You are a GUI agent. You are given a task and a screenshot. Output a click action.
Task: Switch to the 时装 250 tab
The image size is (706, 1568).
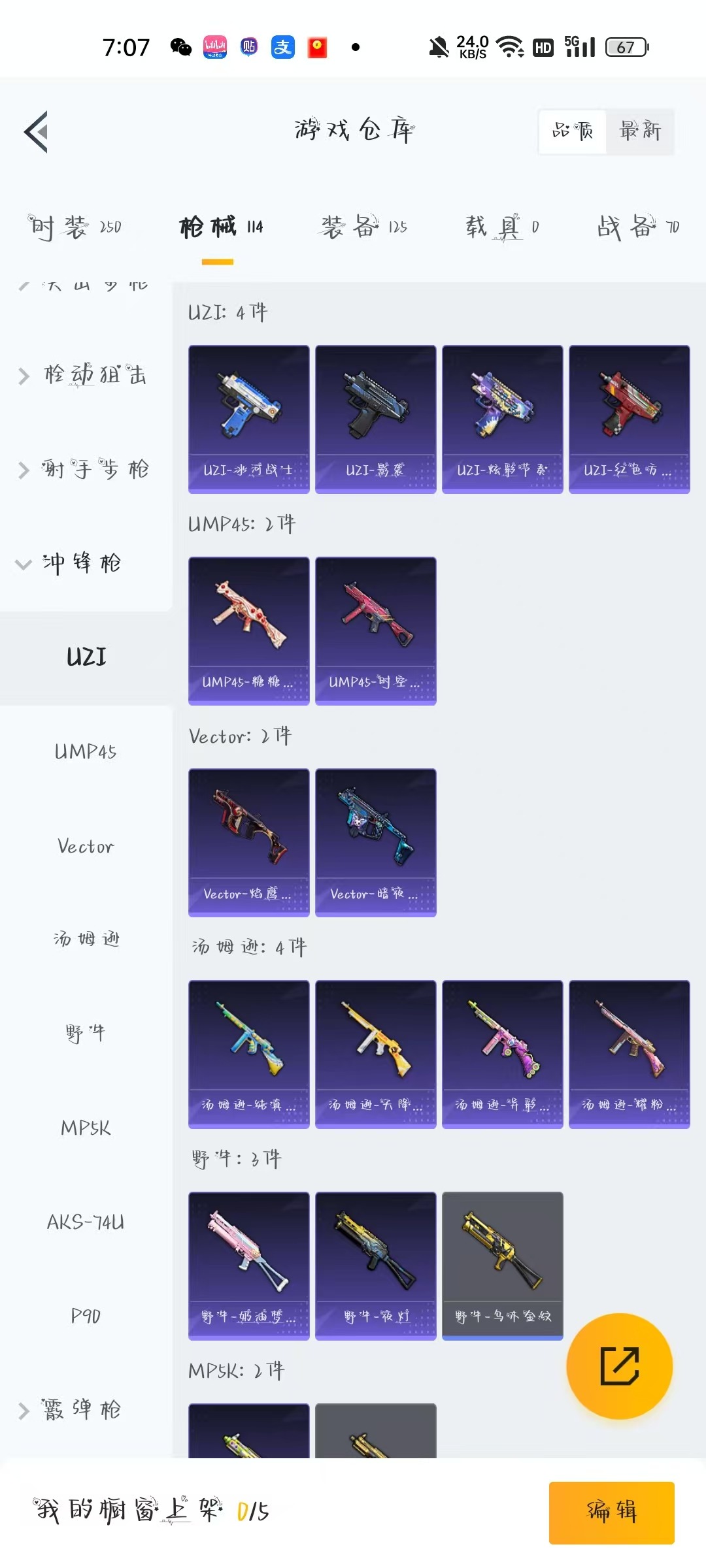click(x=75, y=227)
